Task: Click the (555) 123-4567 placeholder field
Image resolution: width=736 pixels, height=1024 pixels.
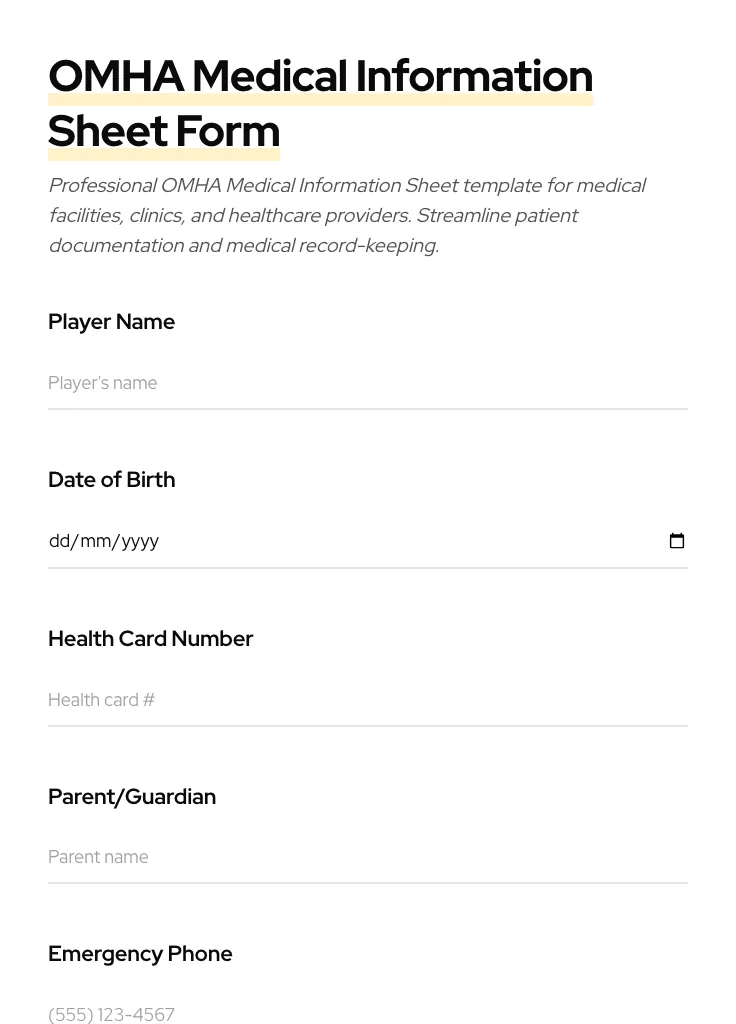Action: (x=111, y=1014)
